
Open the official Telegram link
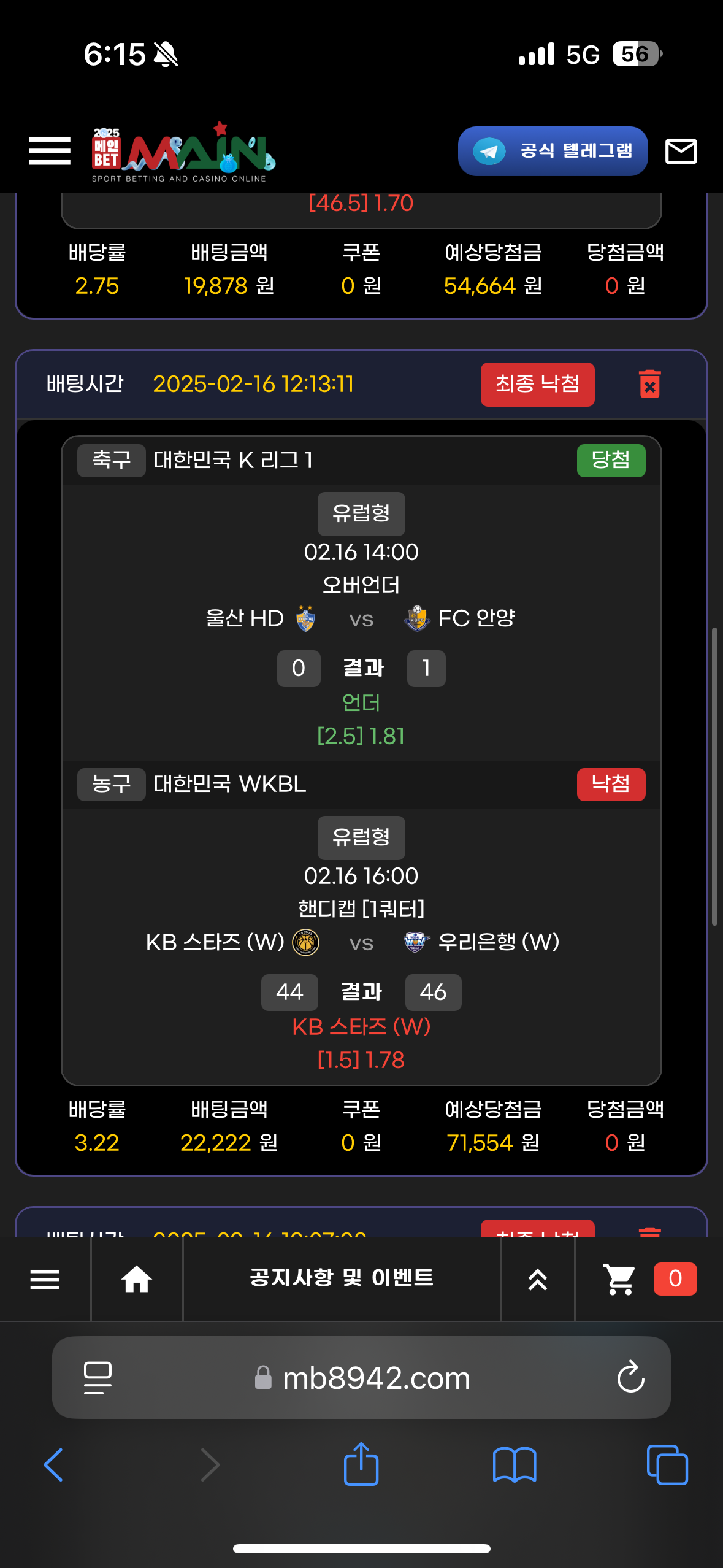[553, 151]
